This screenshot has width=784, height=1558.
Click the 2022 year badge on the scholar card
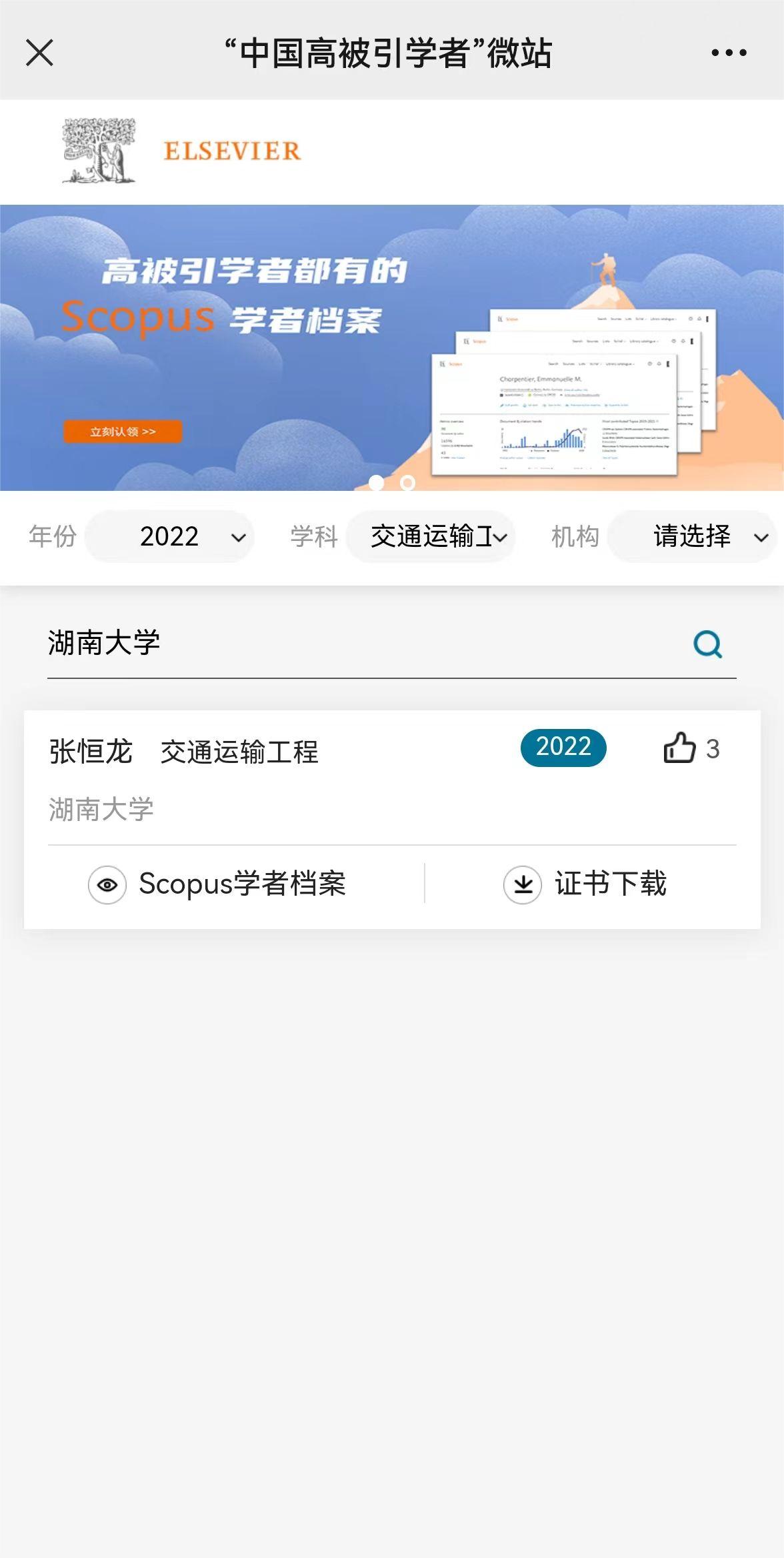tap(563, 748)
